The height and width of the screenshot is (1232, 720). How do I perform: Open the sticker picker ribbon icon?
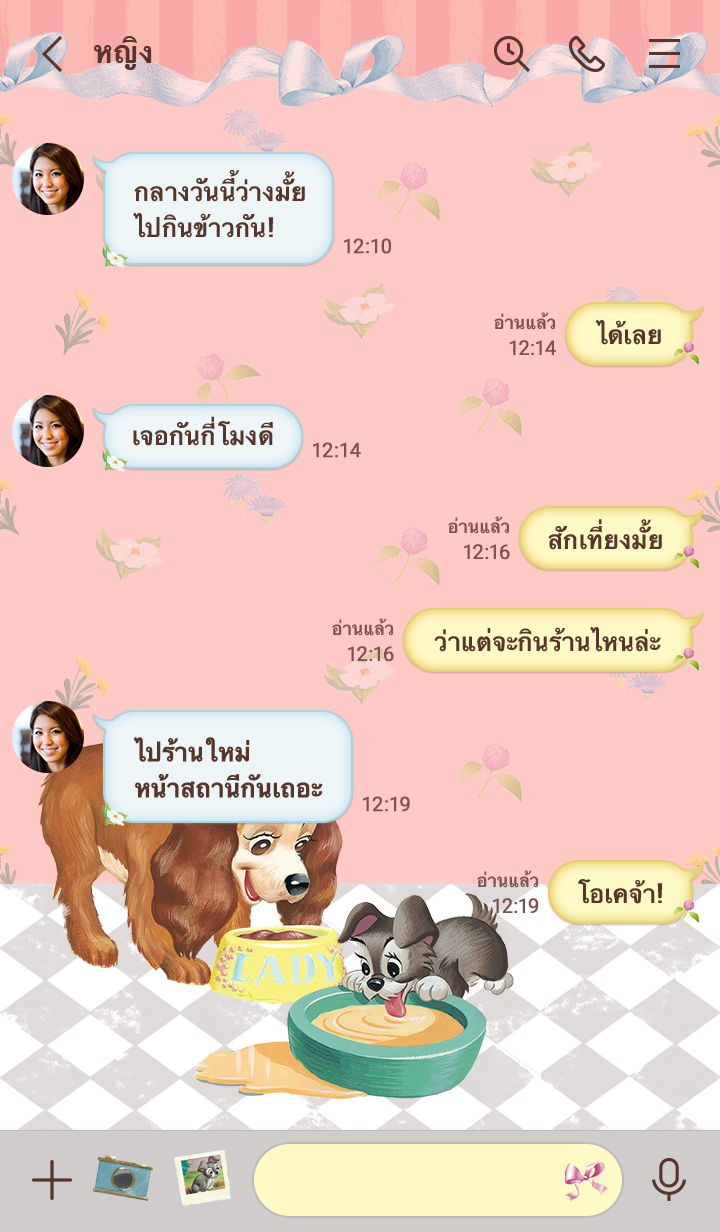[585, 1180]
